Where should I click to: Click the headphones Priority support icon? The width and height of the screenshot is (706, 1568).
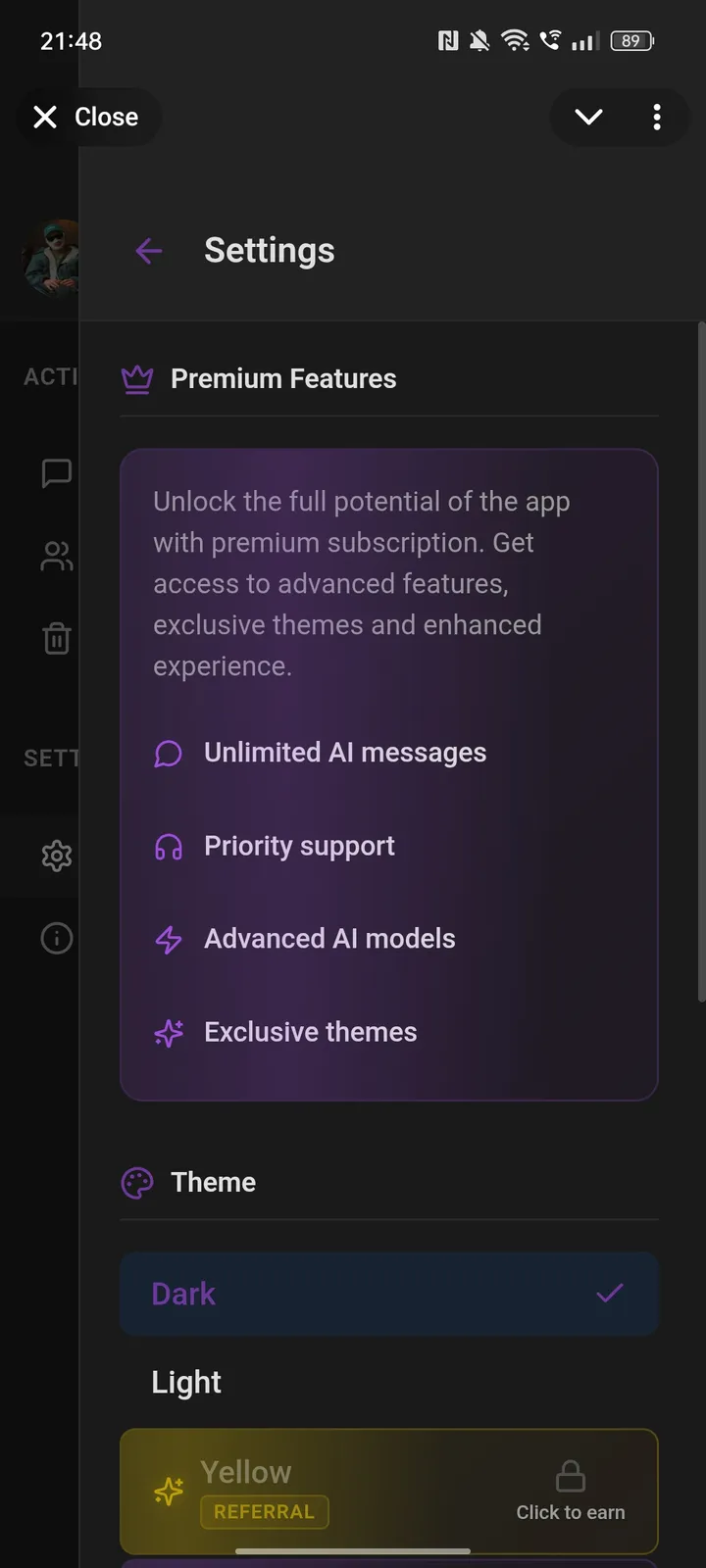(168, 847)
